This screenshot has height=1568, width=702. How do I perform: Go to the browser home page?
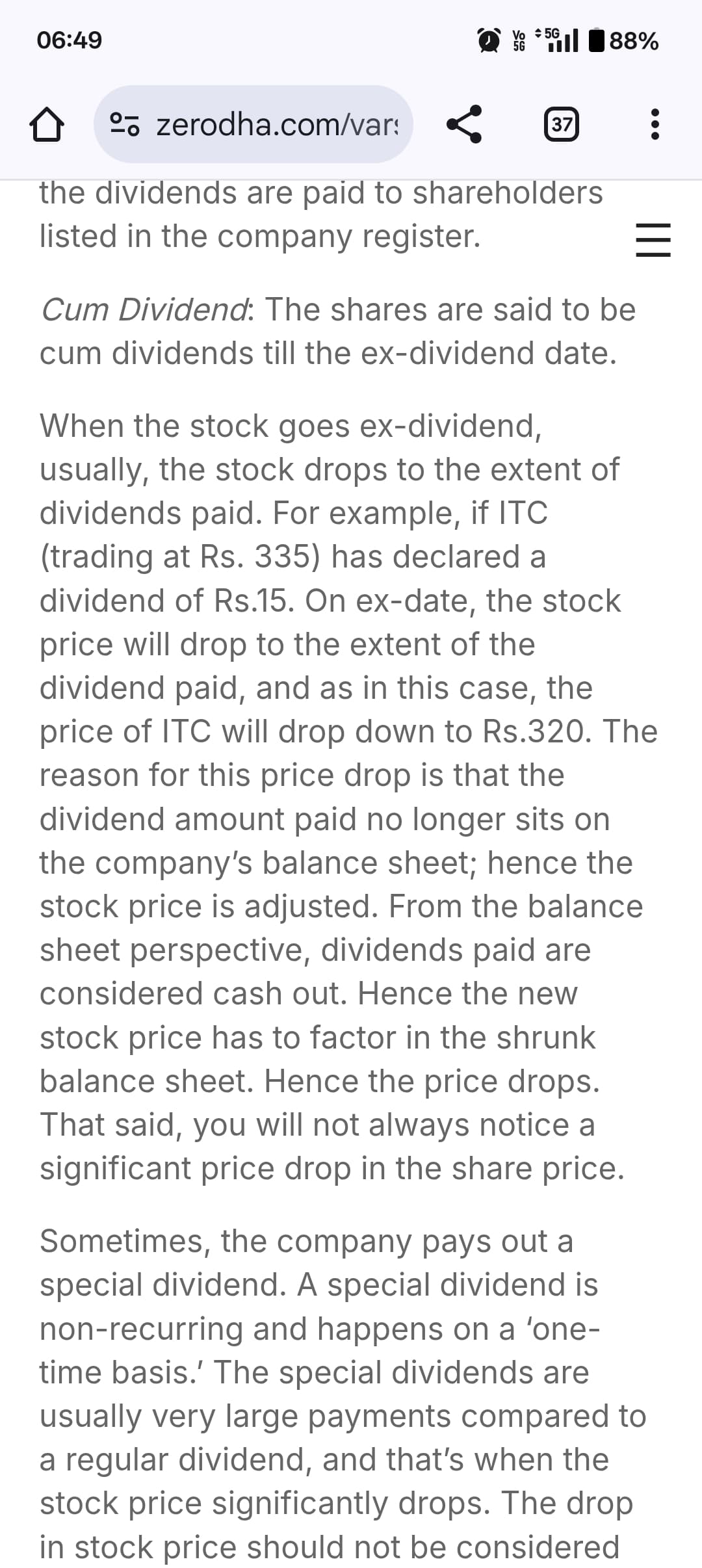pos(47,124)
